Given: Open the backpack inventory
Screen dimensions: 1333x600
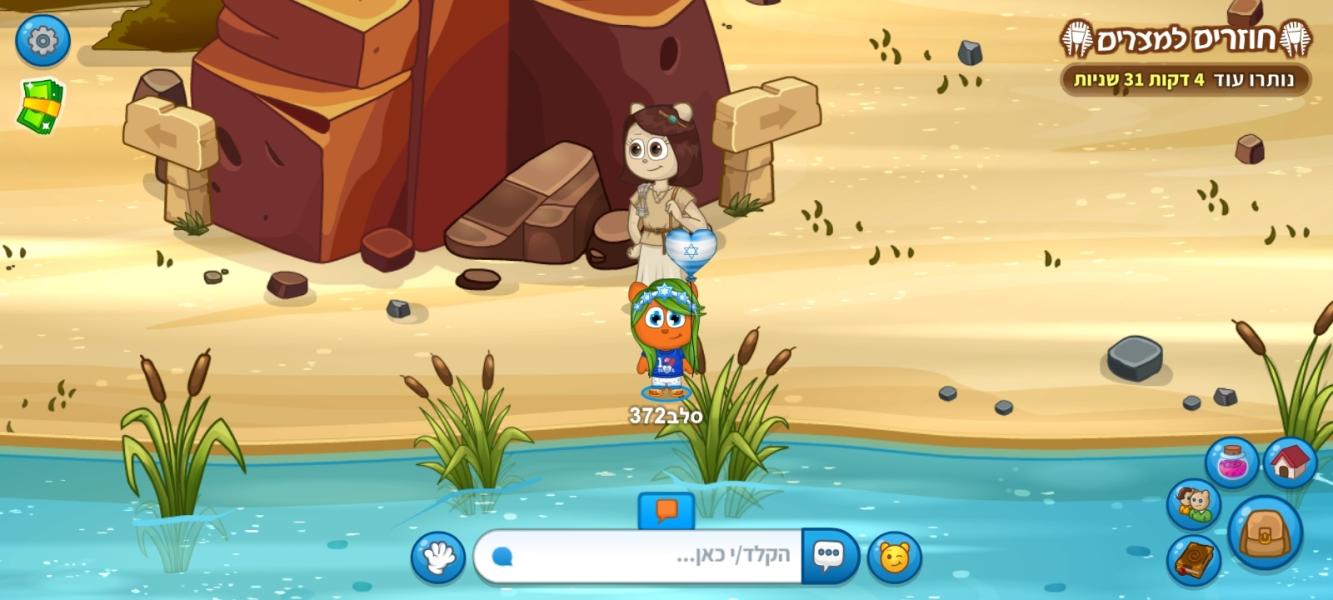Looking at the screenshot, I should pos(1265,533).
